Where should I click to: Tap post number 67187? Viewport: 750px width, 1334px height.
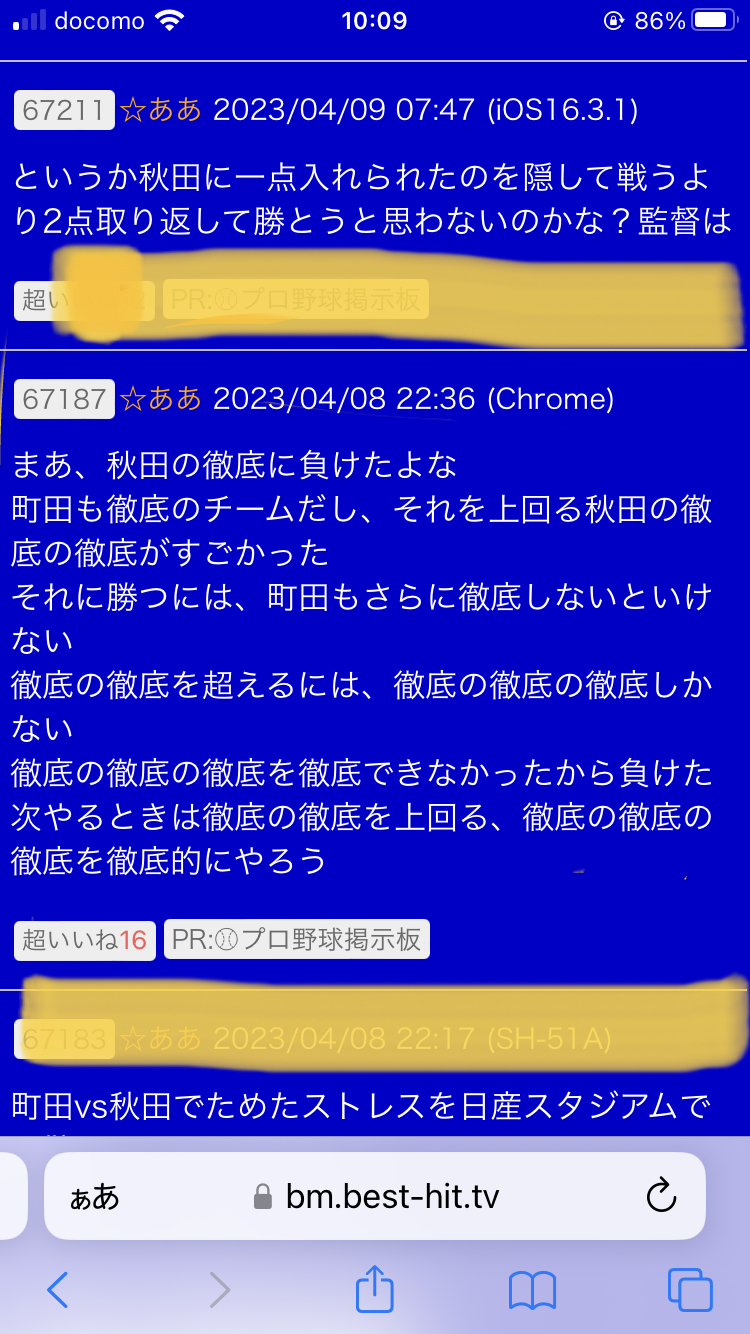coord(64,399)
